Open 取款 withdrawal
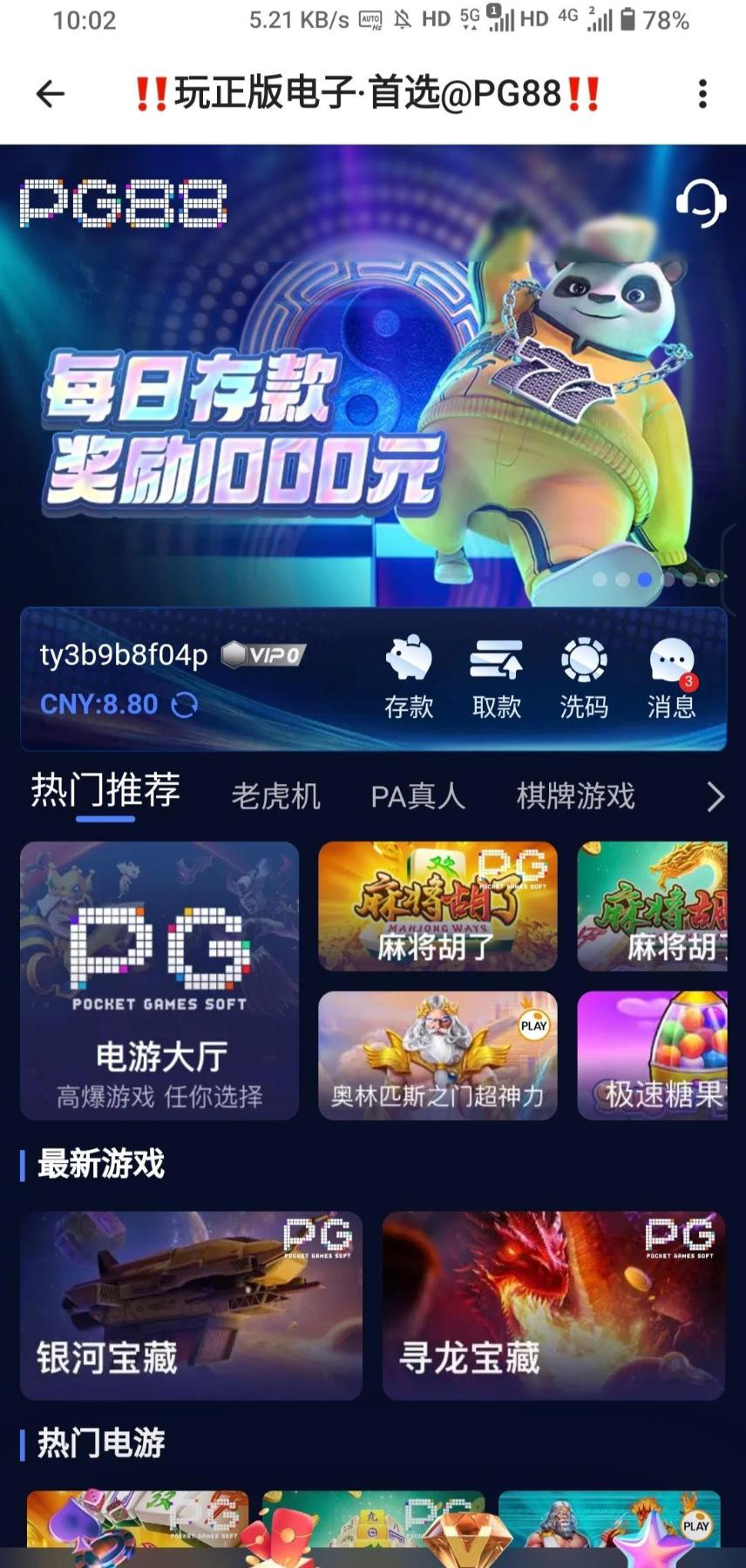Screen dimensions: 746x1568 (x=497, y=679)
